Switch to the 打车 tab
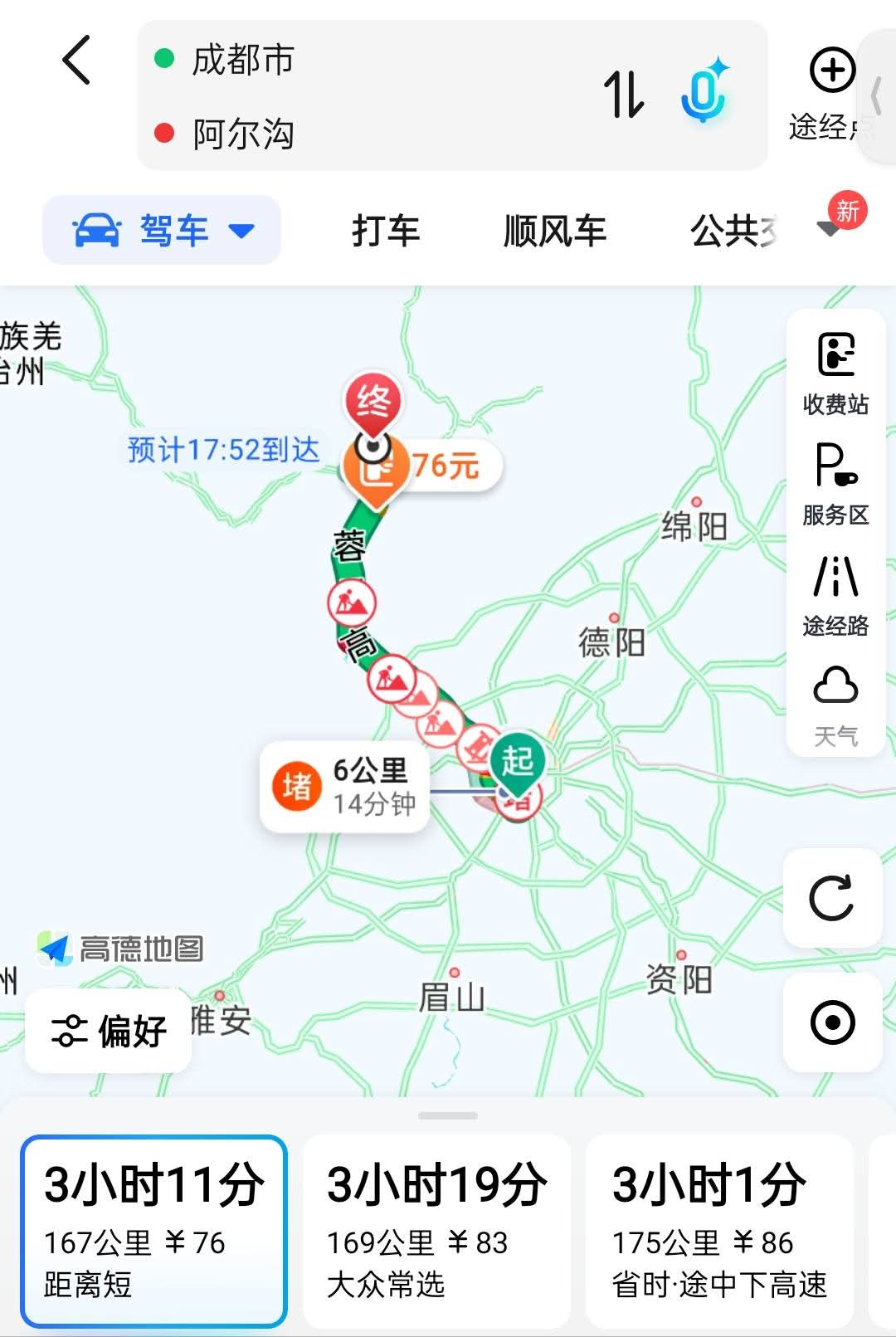This screenshot has width=896, height=1337. (x=386, y=231)
